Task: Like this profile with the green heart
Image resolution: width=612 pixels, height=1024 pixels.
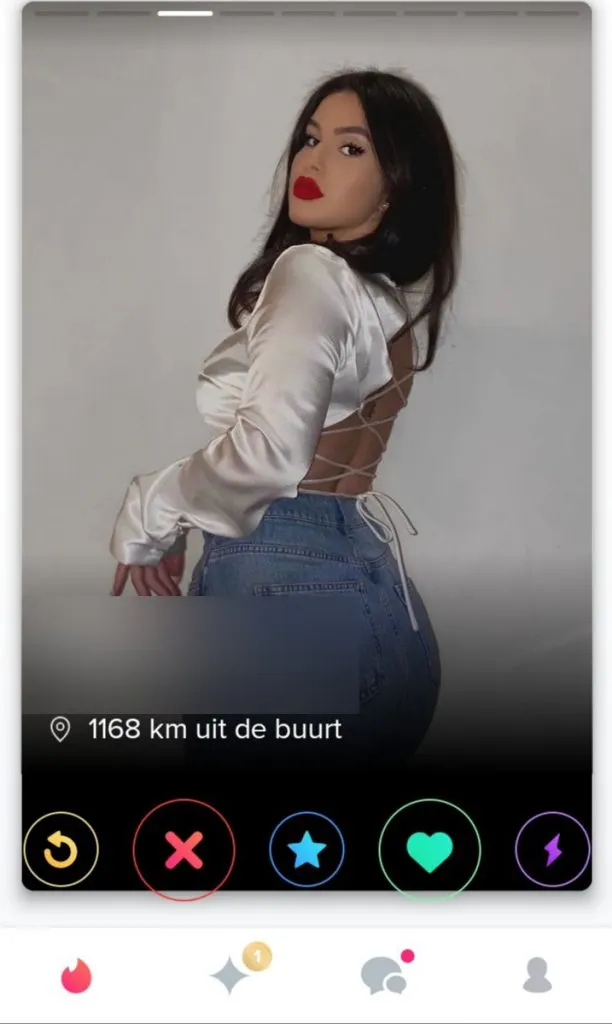Action: click(429, 850)
